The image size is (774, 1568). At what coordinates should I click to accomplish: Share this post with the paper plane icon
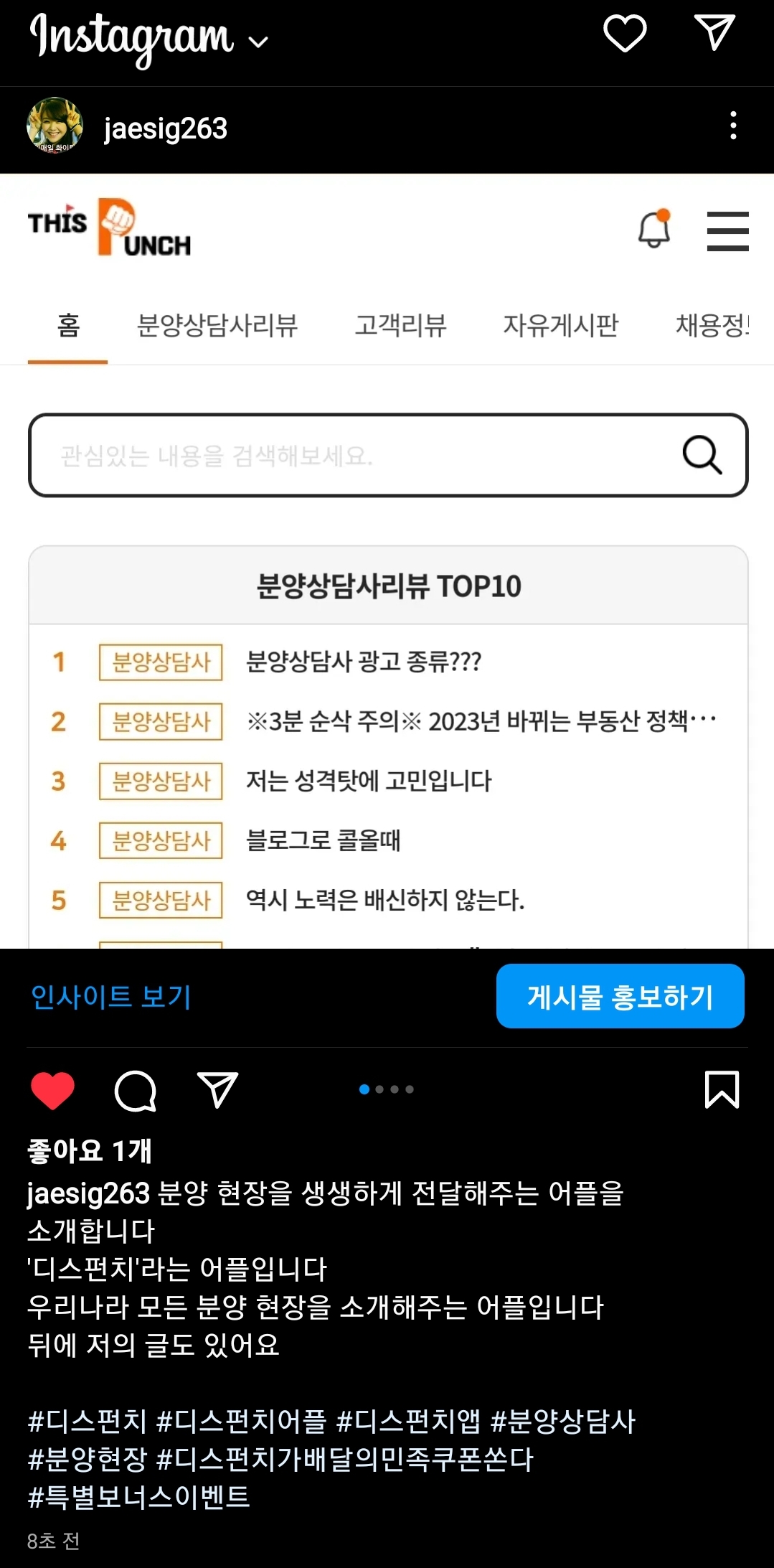[x=217, y=1090]
